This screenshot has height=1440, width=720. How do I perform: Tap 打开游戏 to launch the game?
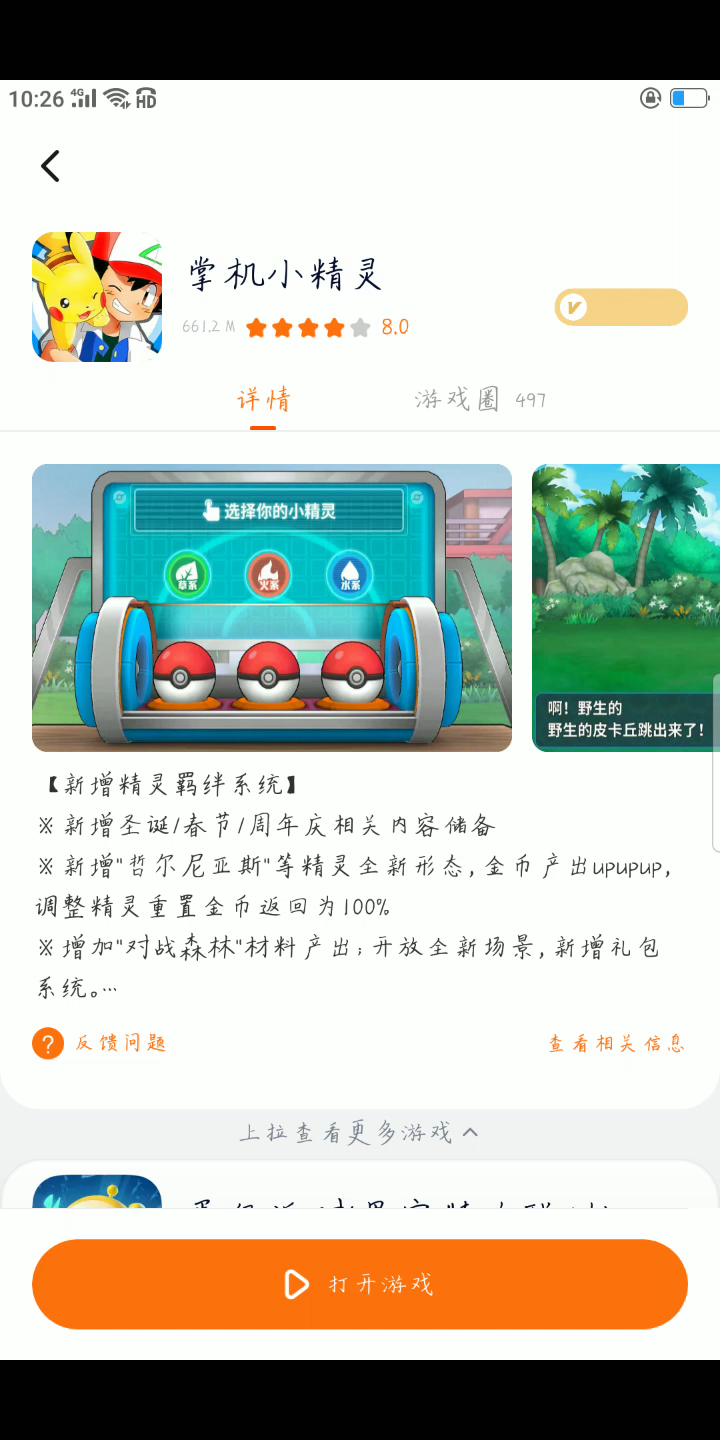coord(360,1284)
